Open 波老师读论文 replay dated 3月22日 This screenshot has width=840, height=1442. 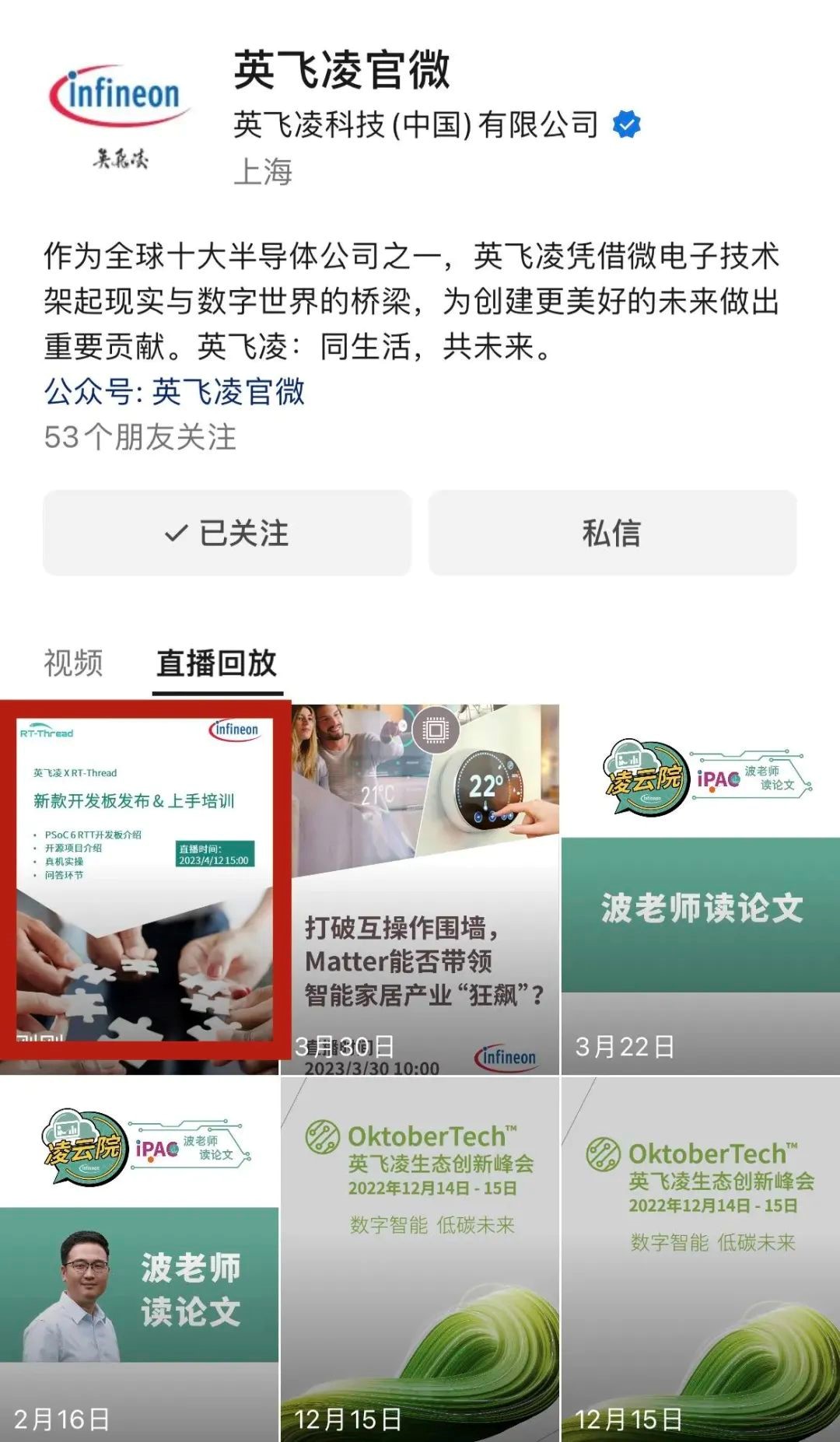tap(700, 891)
